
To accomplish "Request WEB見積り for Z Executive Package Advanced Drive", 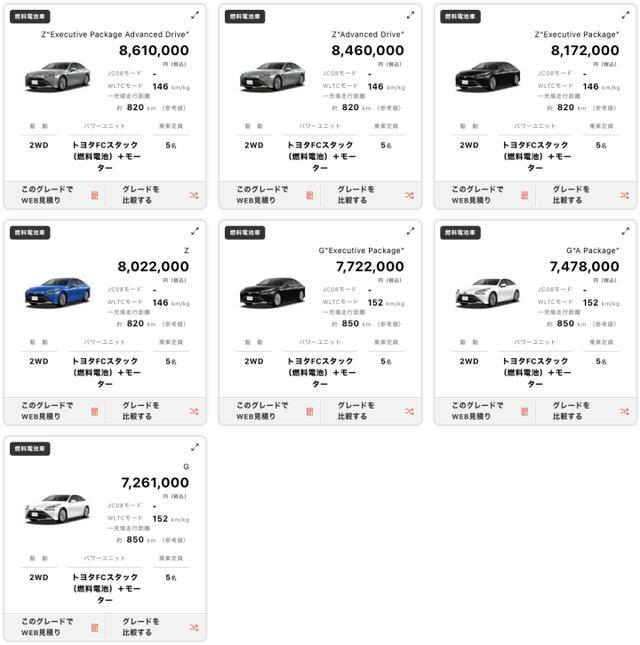I will [54, 194].
